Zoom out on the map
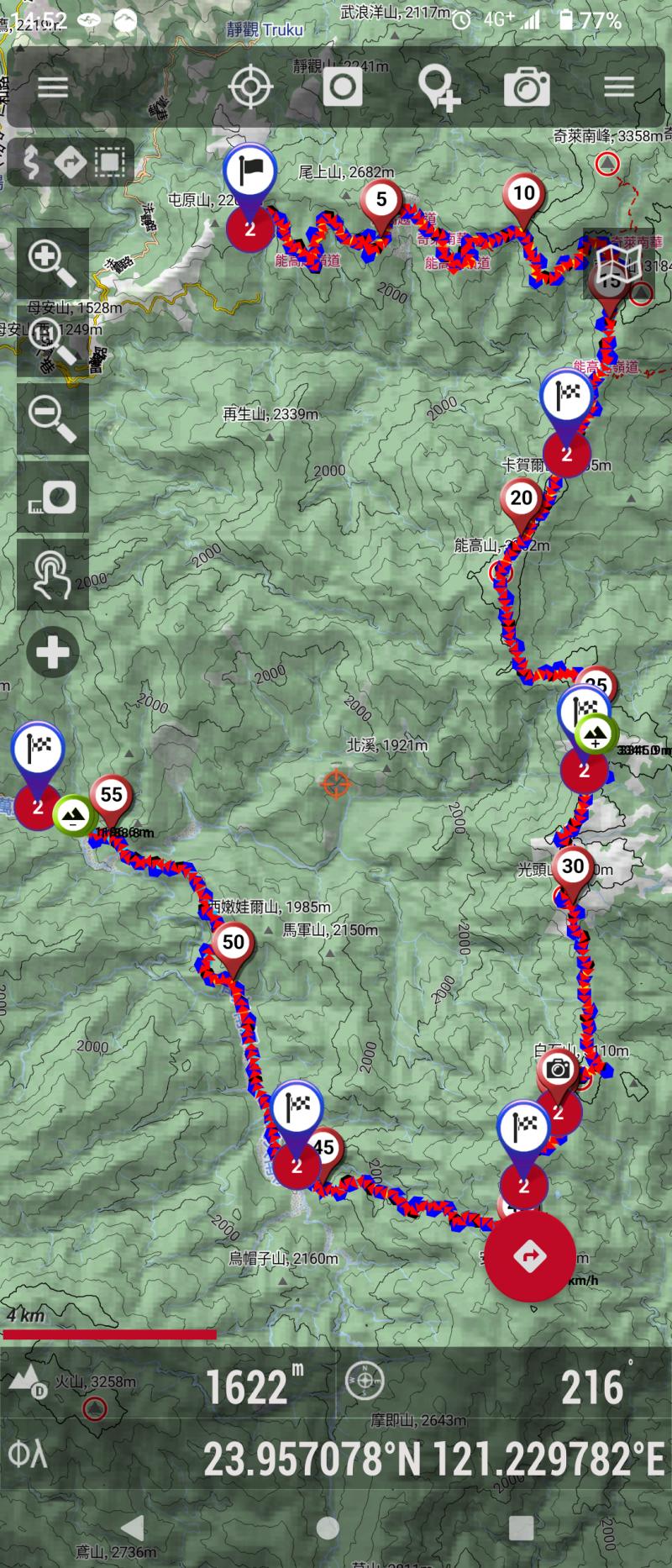Image resolution: width=672 pixels, height=1568 pixels. pos(52,418)
